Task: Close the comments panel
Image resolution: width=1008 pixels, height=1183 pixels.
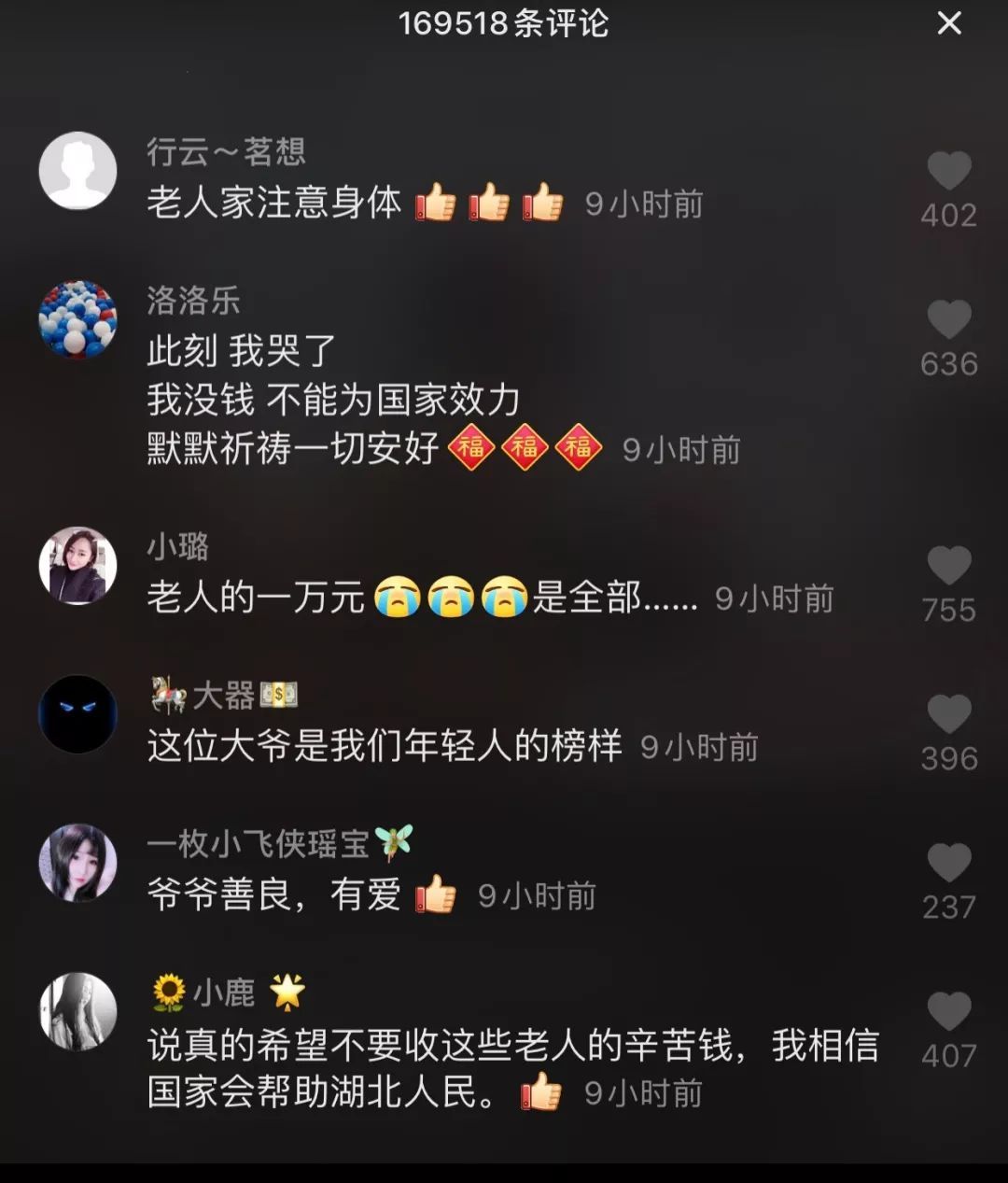Action: 949,23
